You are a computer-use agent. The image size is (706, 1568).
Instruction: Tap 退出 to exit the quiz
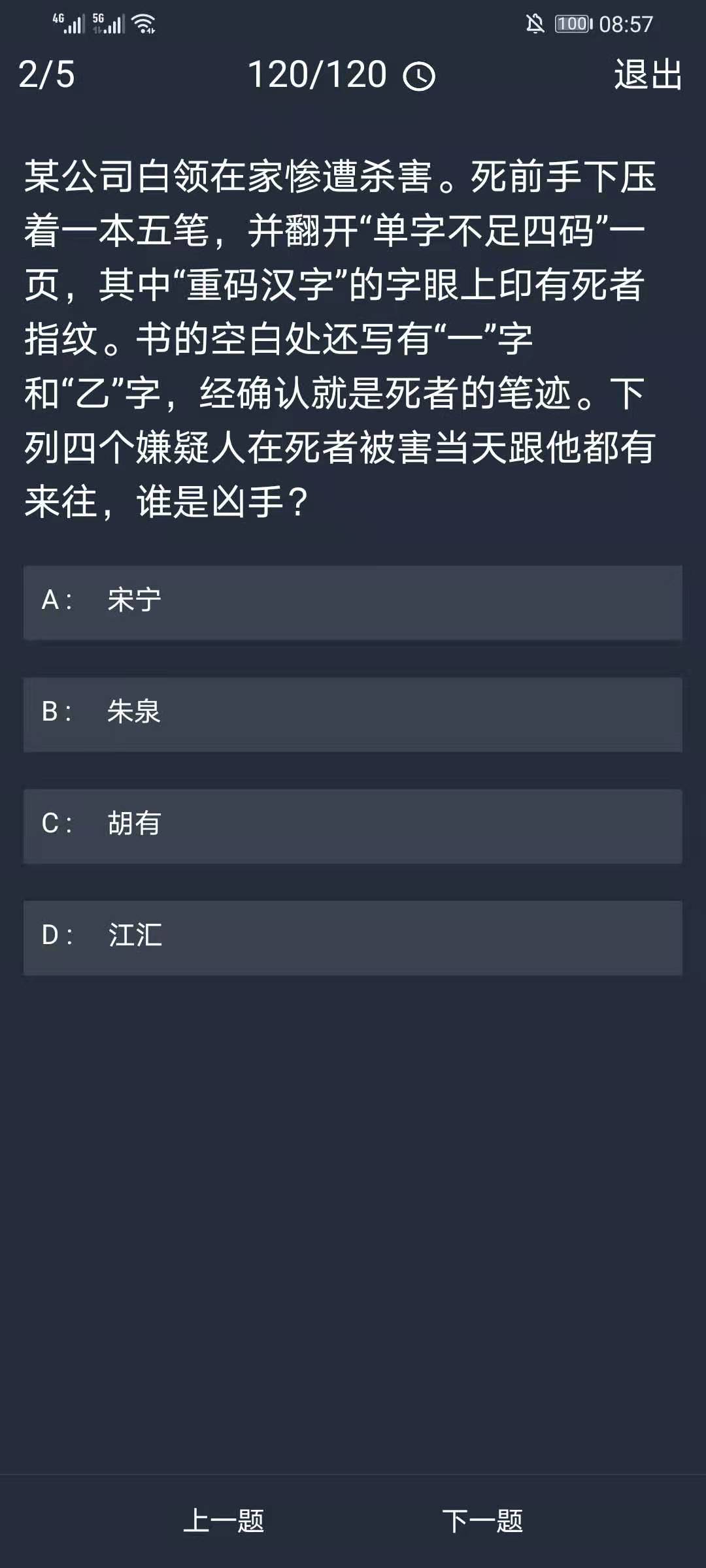pyautogui.click(x=648, y=74)
